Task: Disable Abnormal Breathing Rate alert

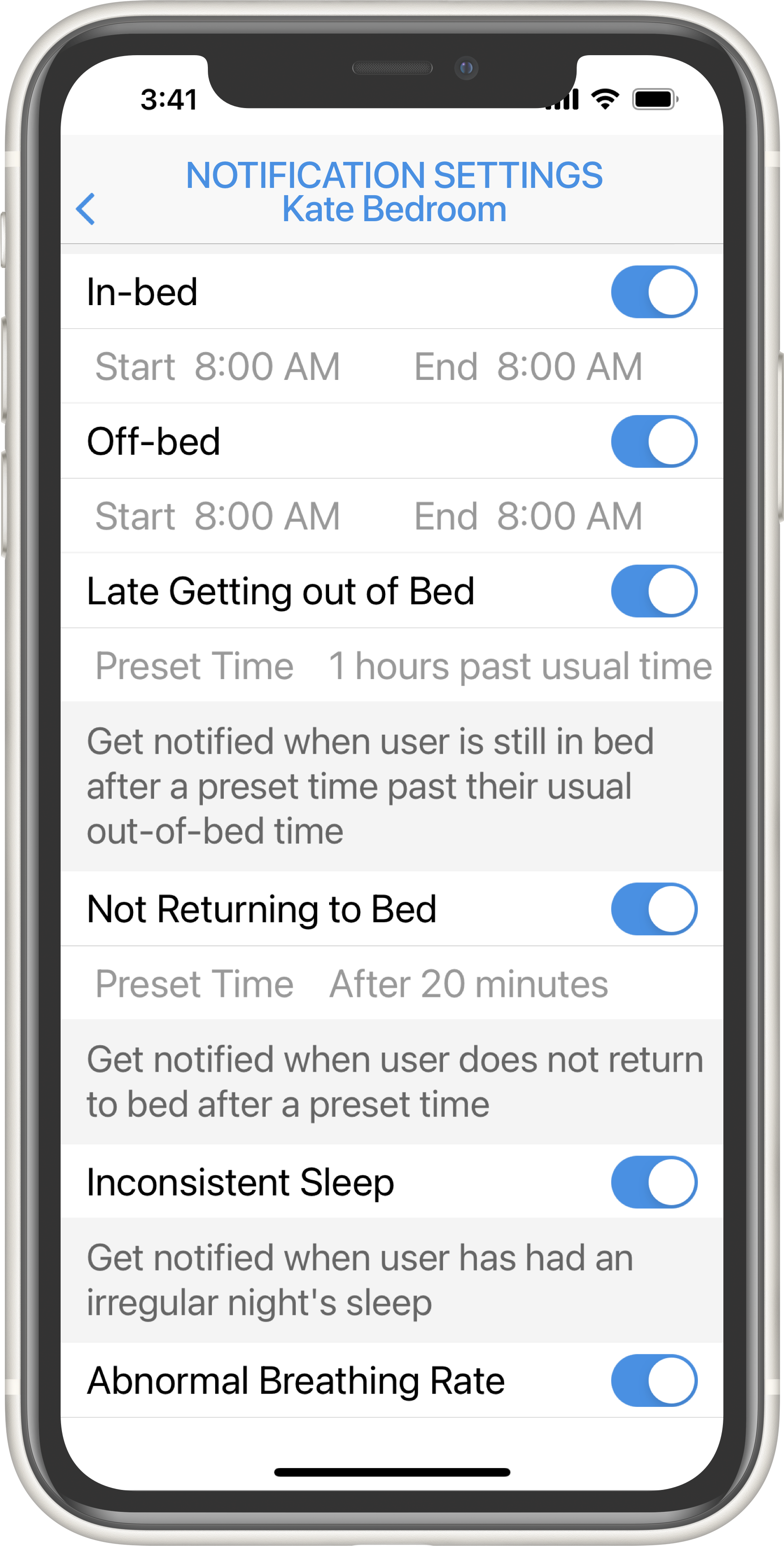Action: (x=653, y=1380)
